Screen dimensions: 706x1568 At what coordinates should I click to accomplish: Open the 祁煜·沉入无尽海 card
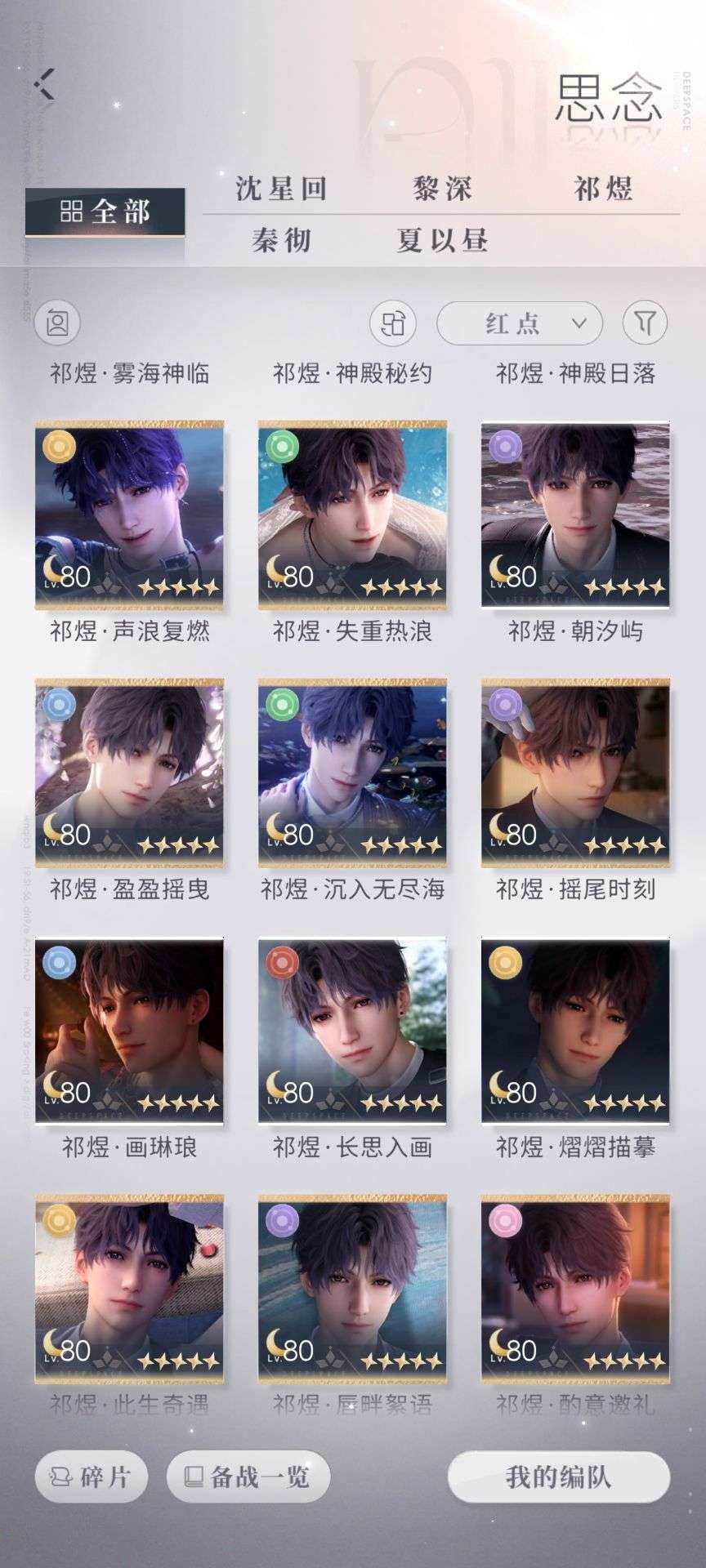click(352, 773)
